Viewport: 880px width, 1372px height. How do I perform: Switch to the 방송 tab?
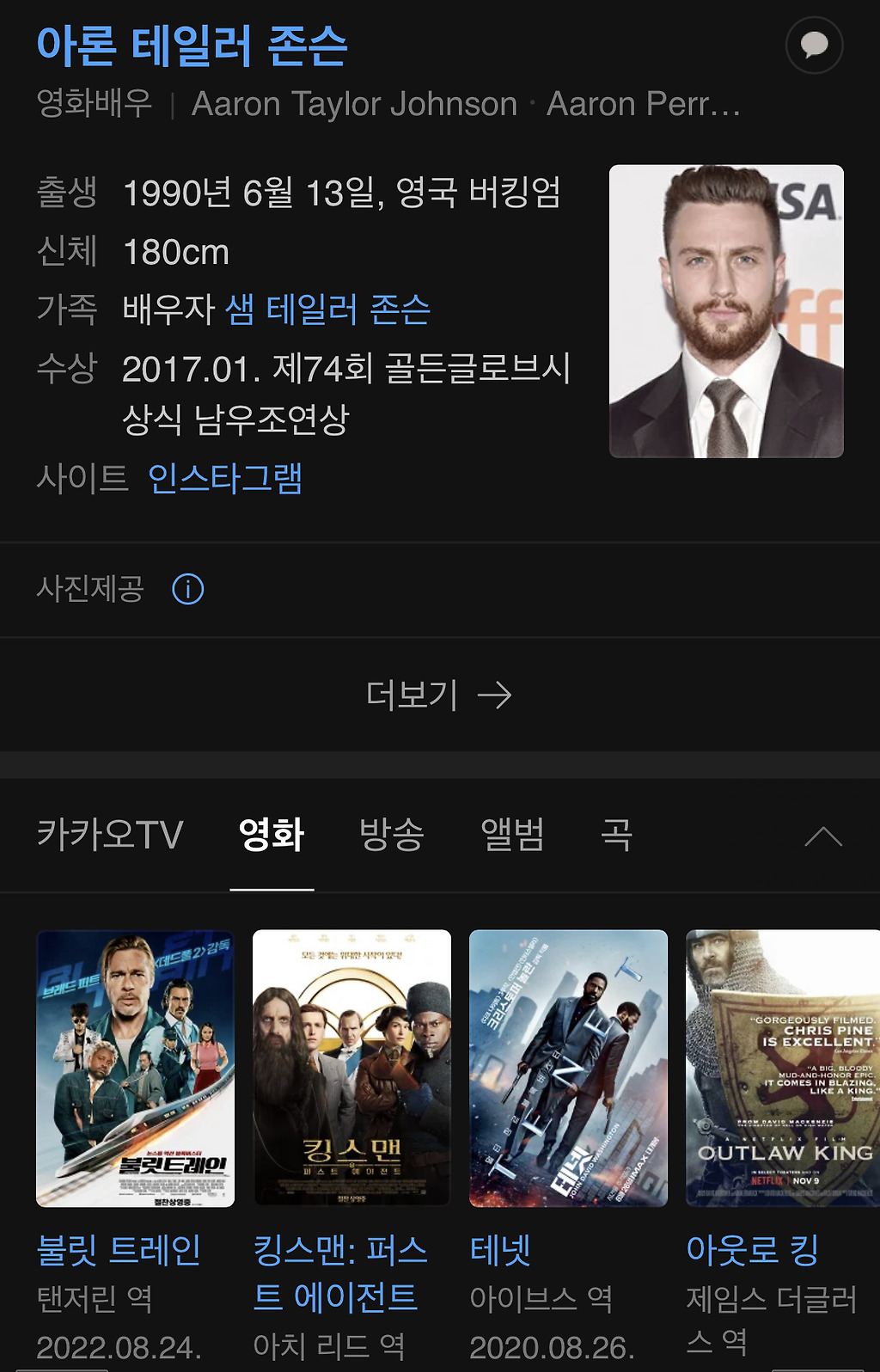pyautogui.click(x=392, y=835)
